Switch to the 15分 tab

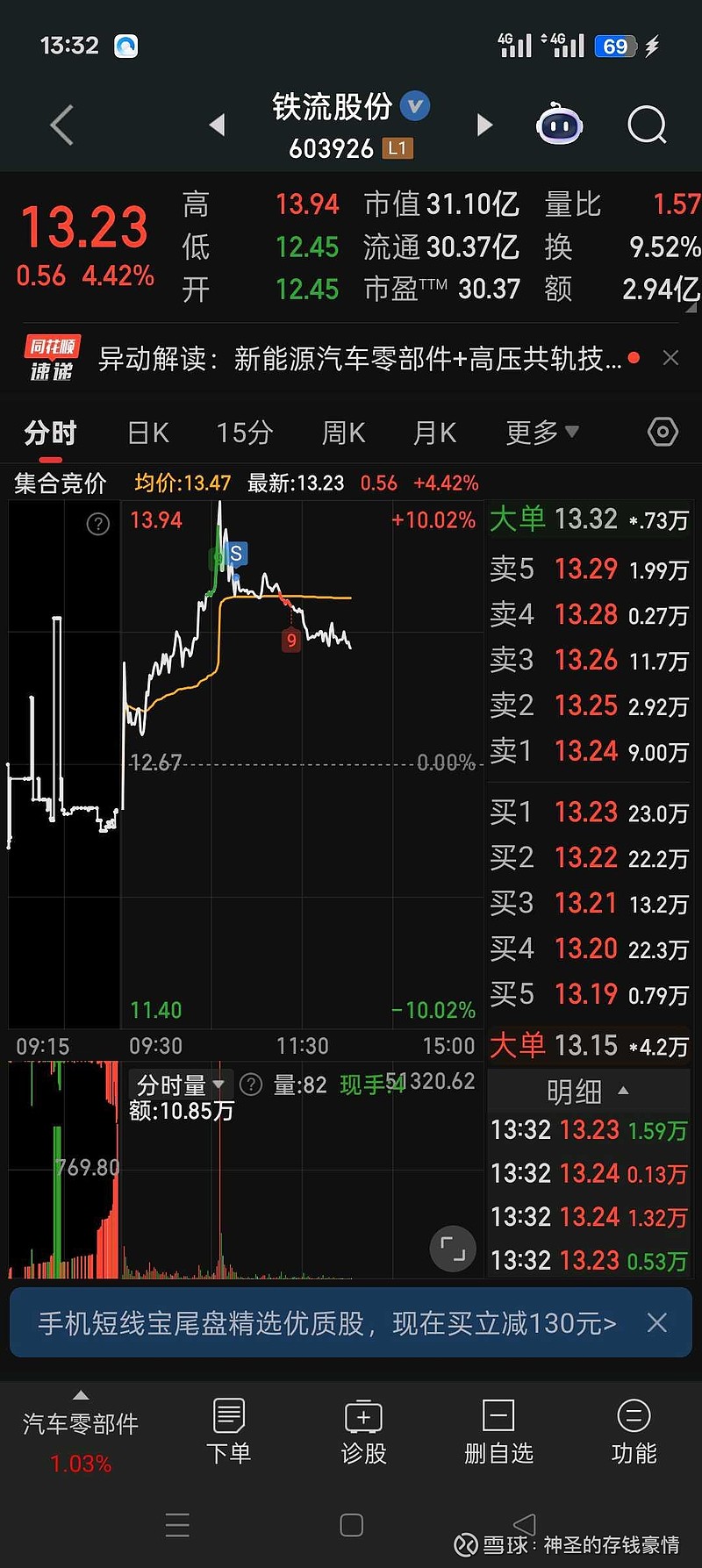pyautogui.click(x=245, y=433)
